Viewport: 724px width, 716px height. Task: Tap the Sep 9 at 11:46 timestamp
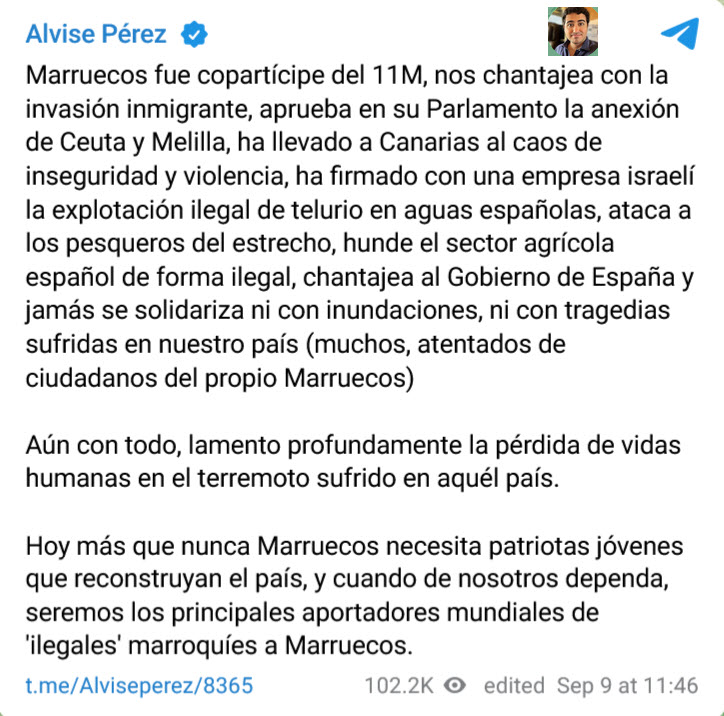point(626,686)
